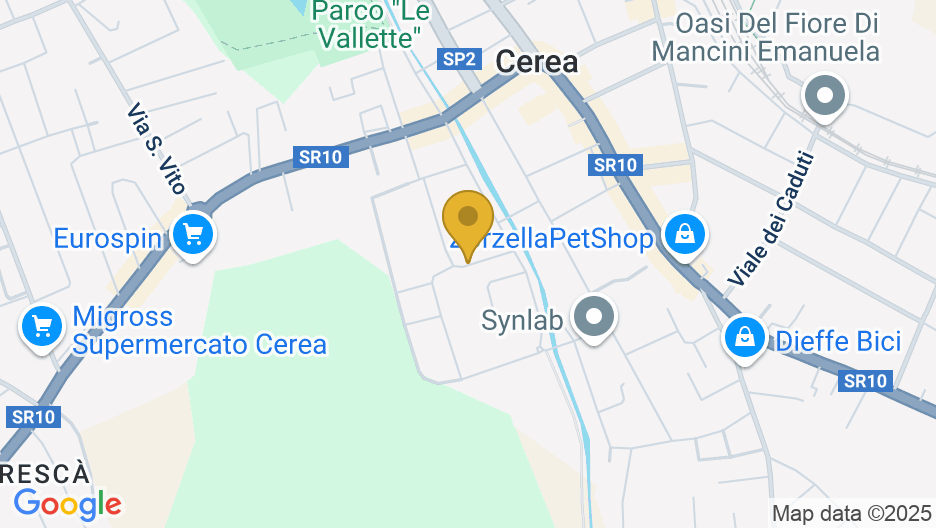Open the Migross Supermercato Cerea marker

(41, 326)
